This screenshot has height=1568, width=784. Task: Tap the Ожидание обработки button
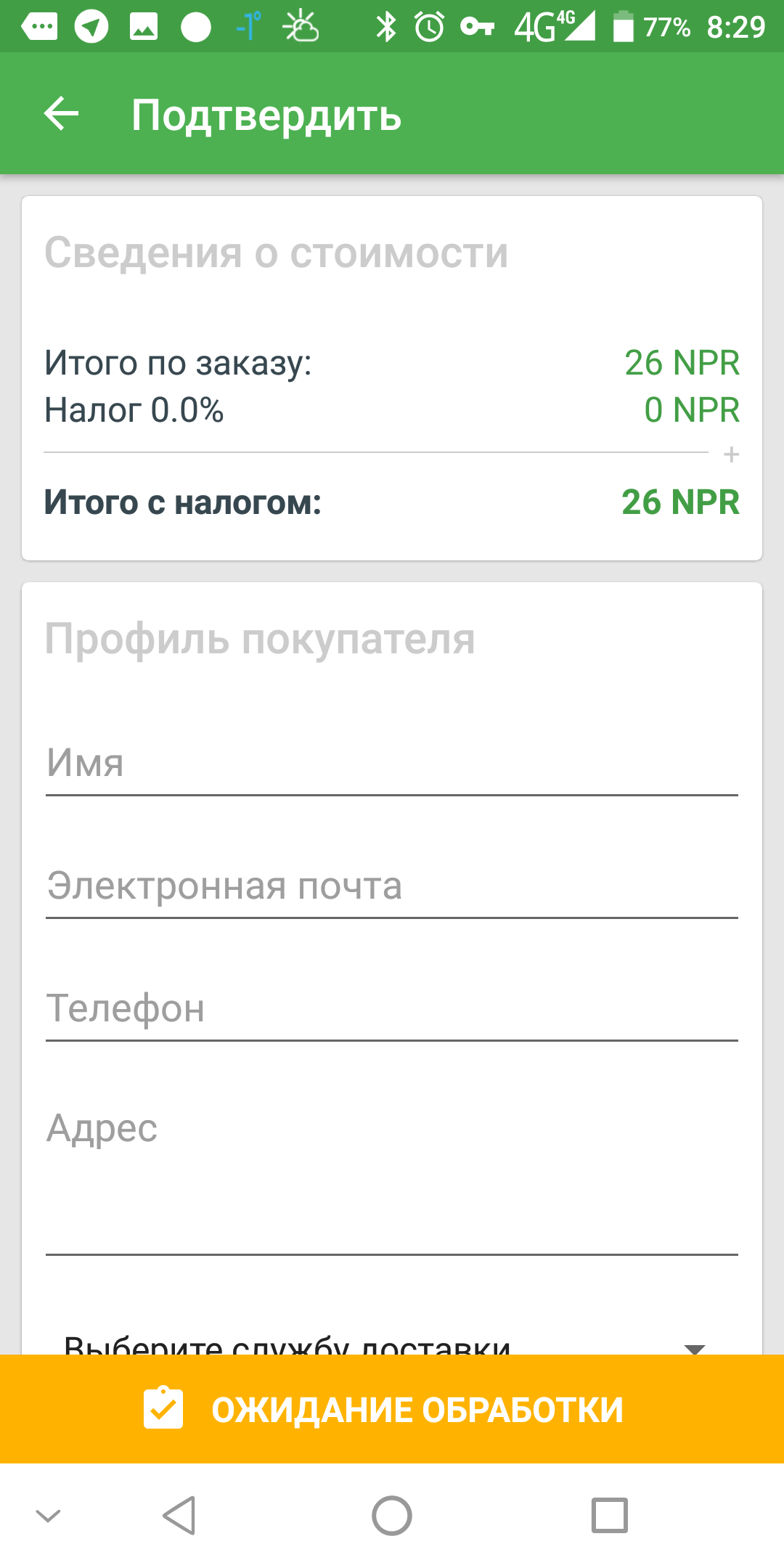pyautogui.click(x=392, y=1409)
